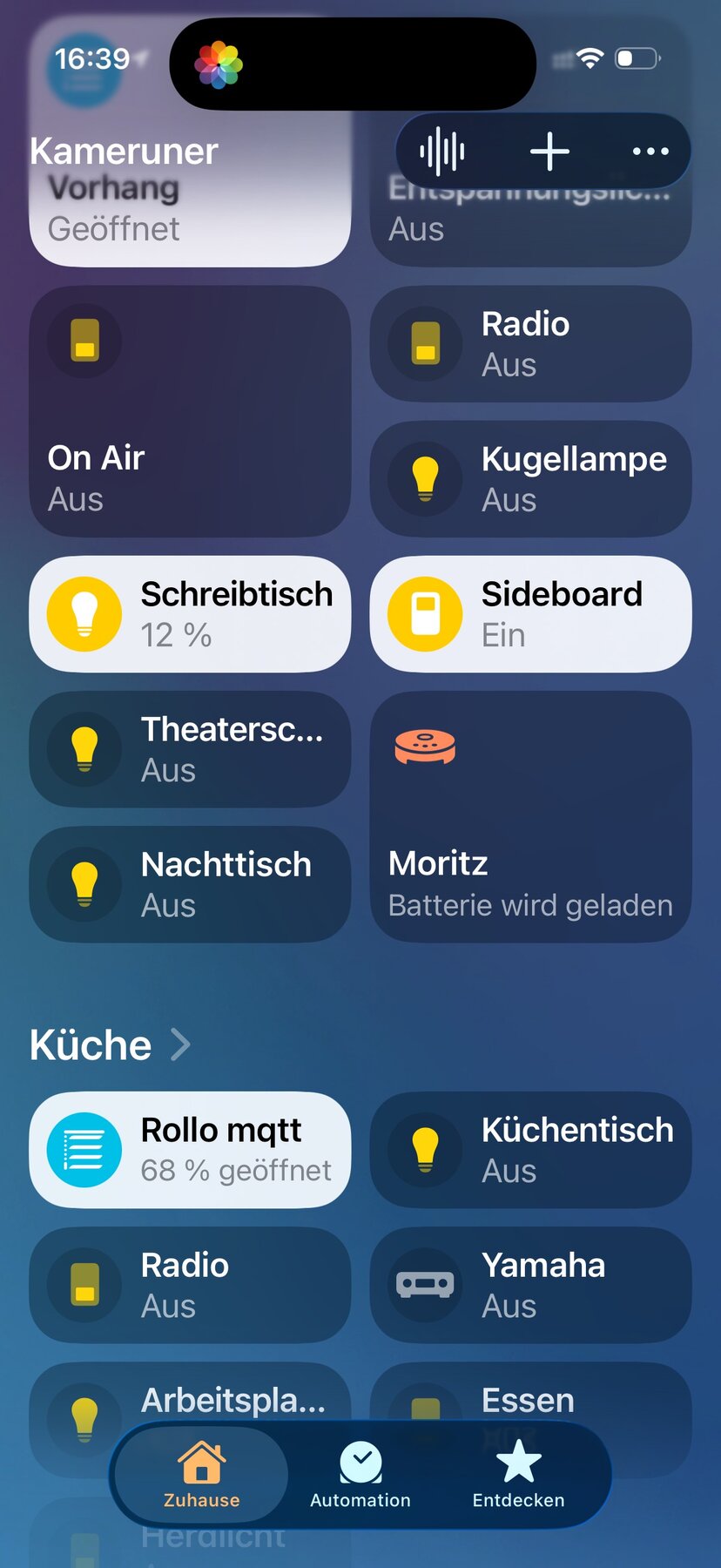Screen dimensions: 721x1568
Task: Toggle the On Air accessory tile
Action: point(84,340)
